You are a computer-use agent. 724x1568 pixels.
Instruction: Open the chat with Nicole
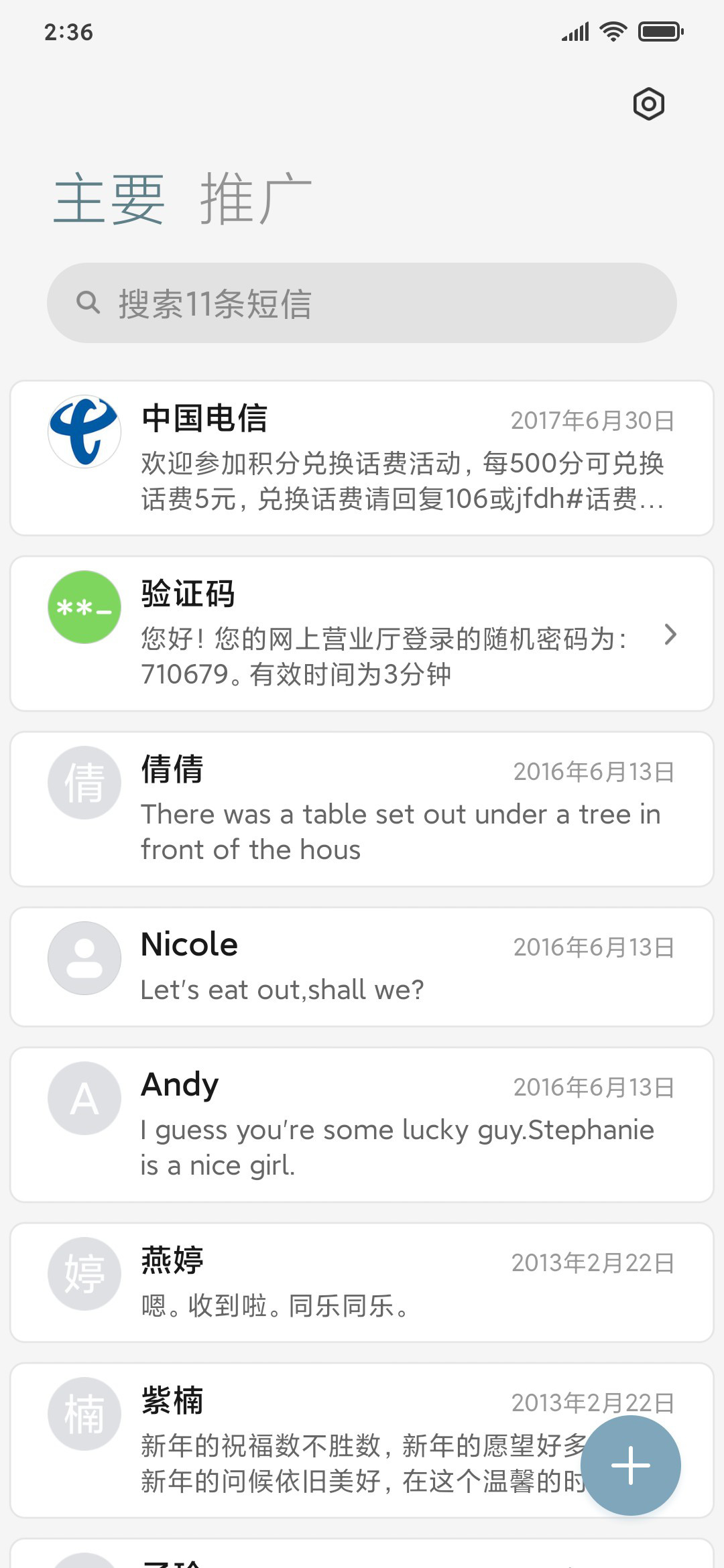[362, 967]
